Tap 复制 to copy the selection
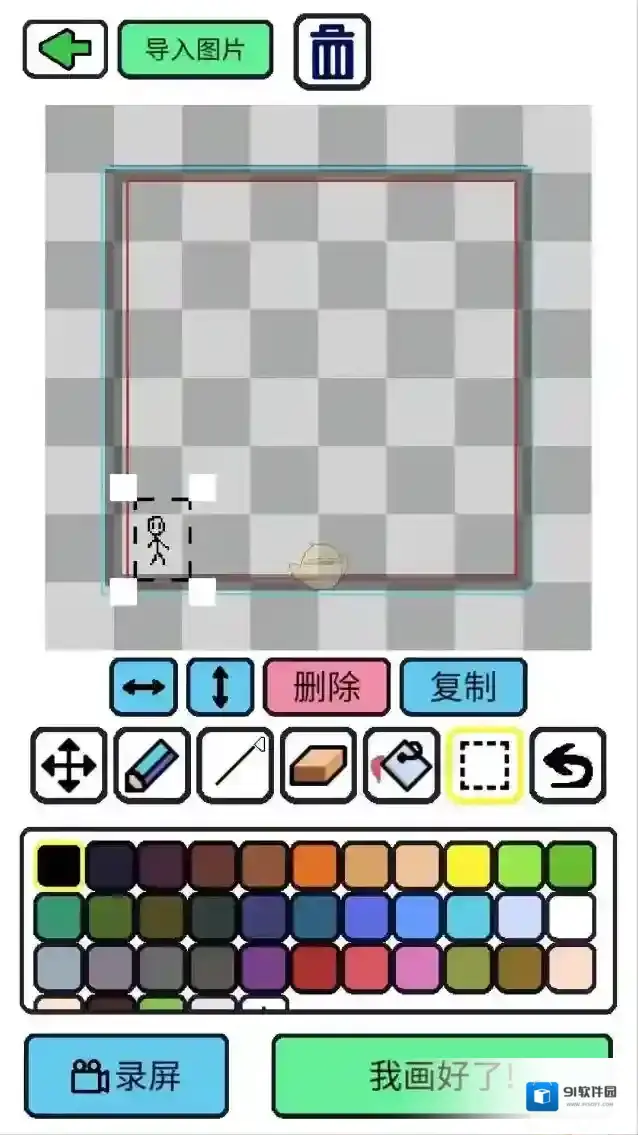The height and width of the screenshot is (1135, 638). 463,686
